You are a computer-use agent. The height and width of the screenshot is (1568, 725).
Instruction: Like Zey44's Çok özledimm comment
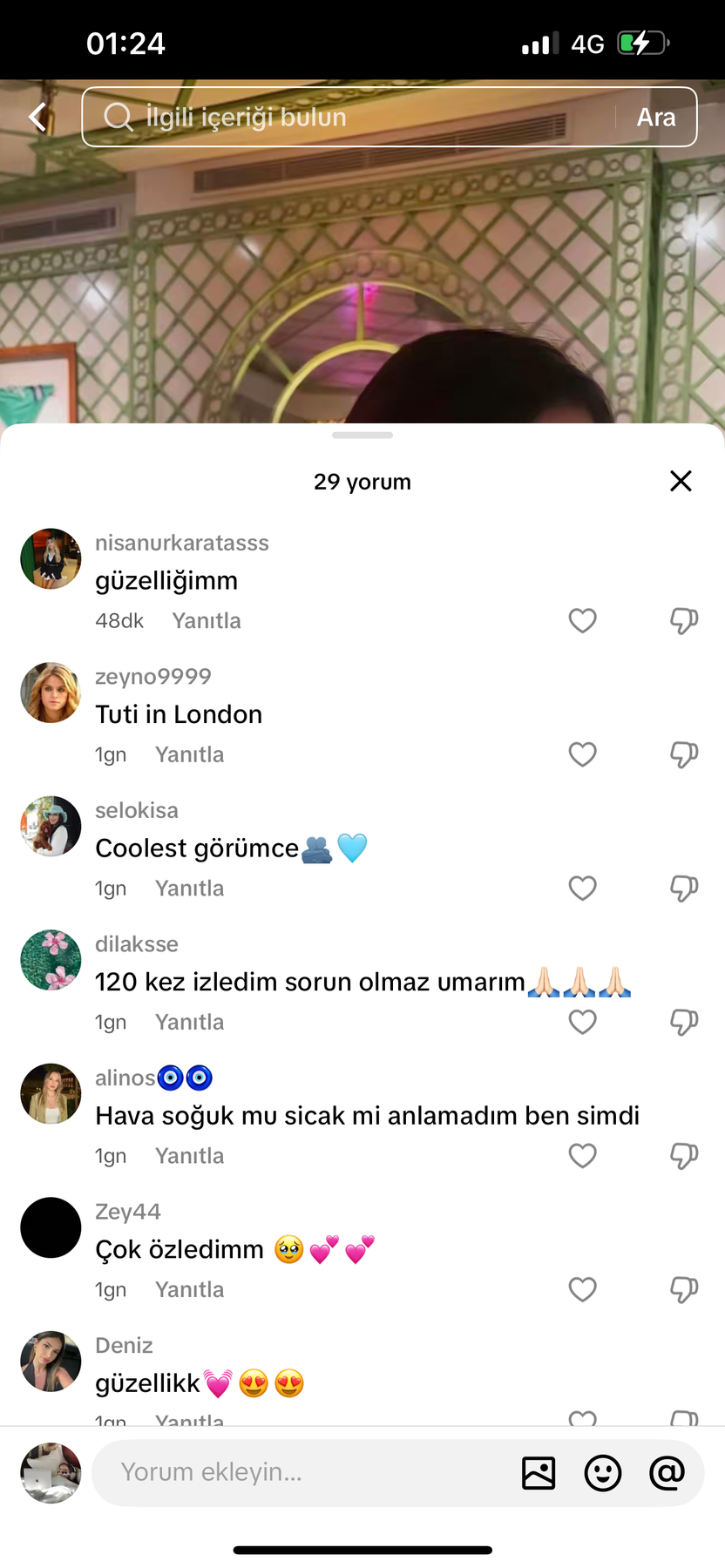pyautogui.click(x=582, y=1289)
